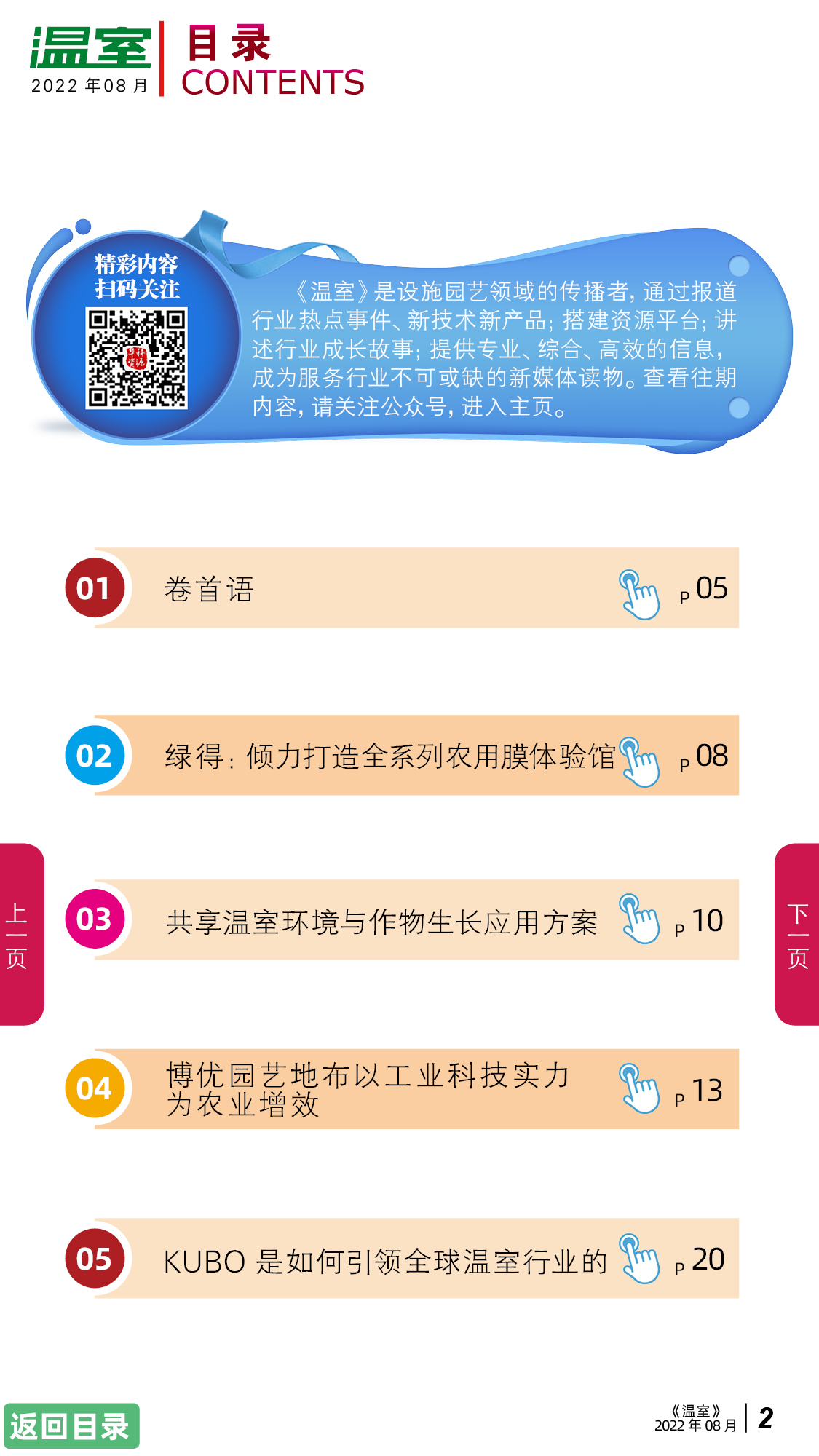
Task: Open the KUBO 全球温室行业 article
Action: tap(416, 1259)
